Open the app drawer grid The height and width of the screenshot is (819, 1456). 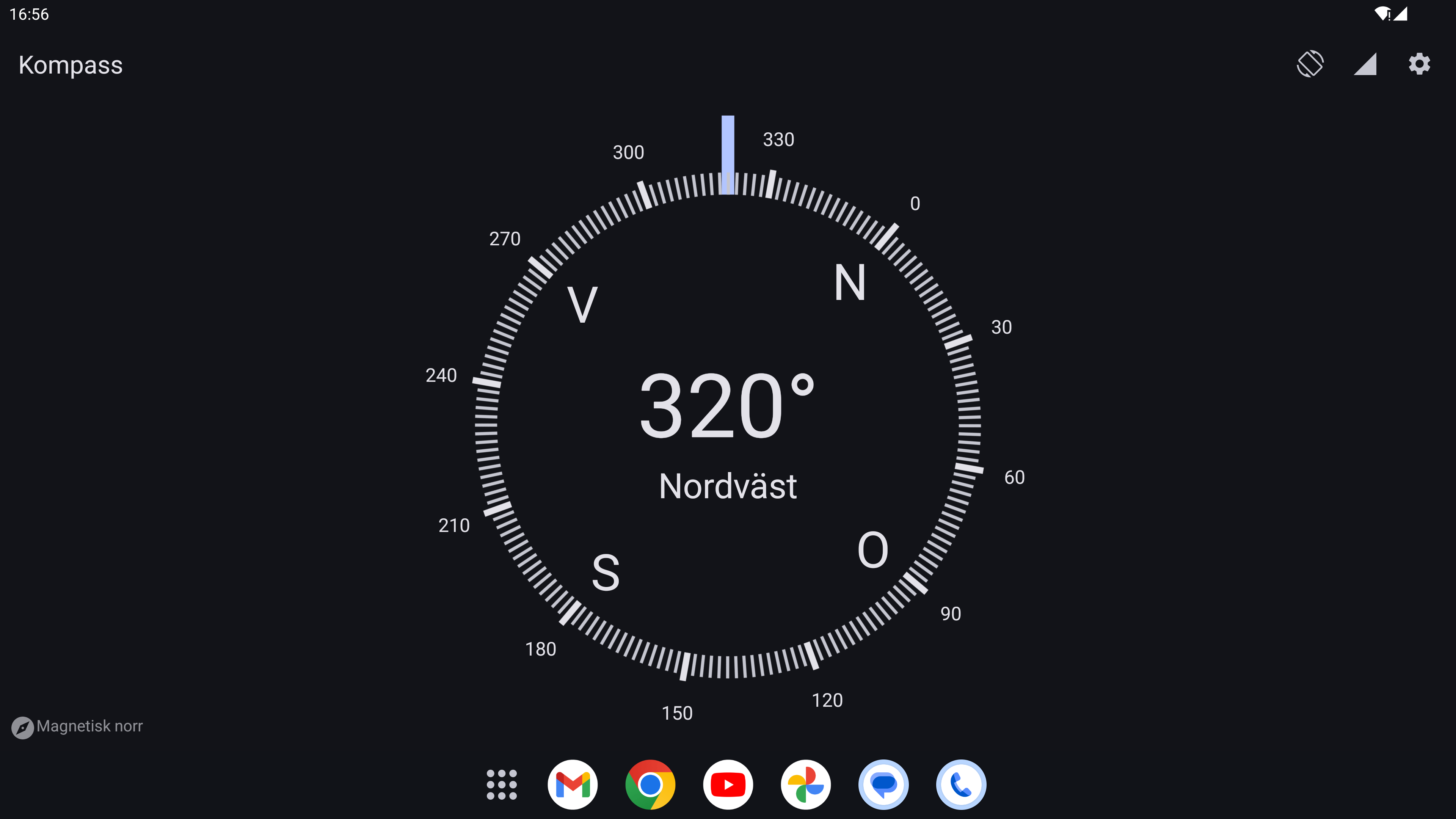(501, 784)
